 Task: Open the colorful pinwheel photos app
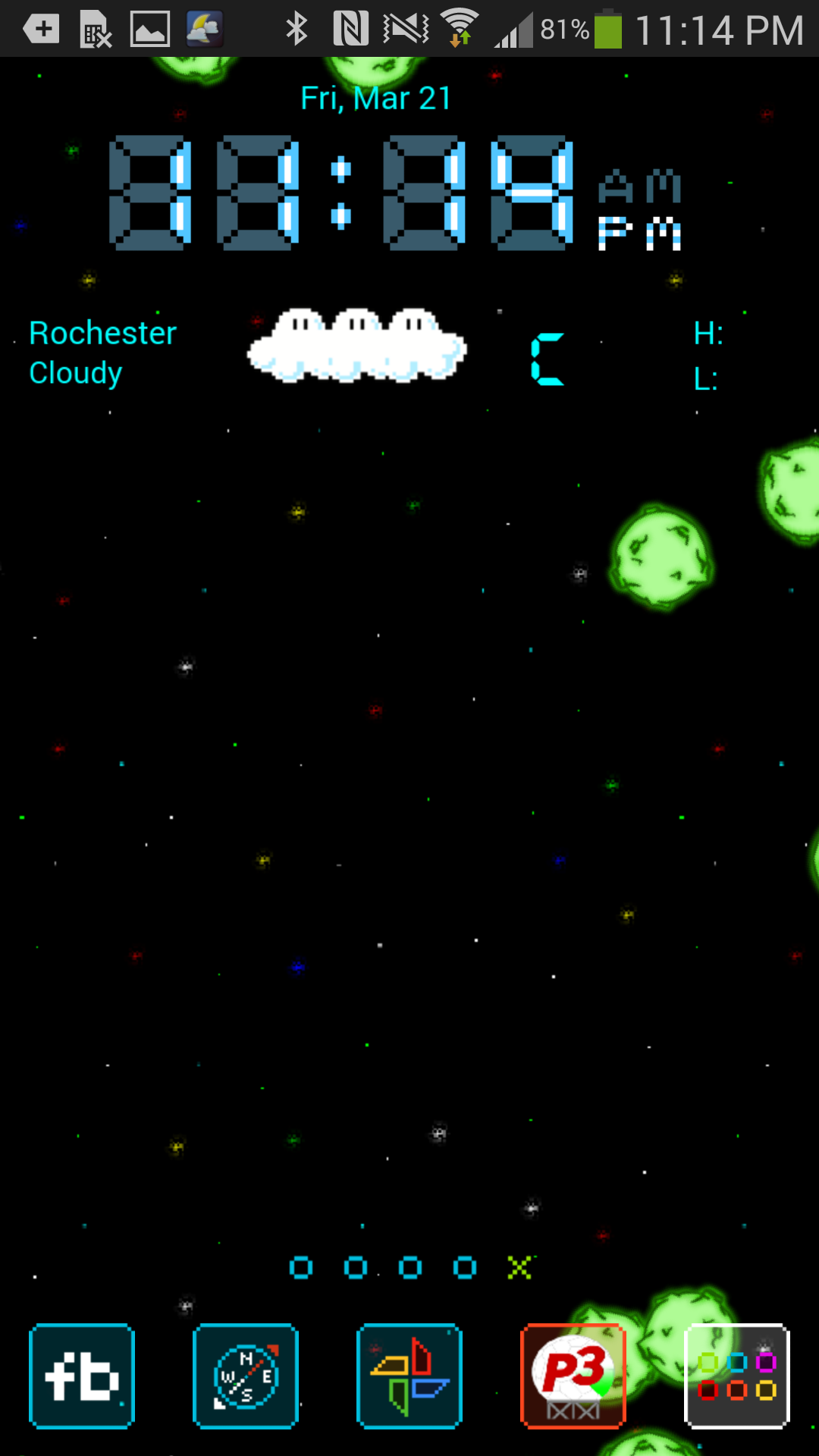point(409,1376)
